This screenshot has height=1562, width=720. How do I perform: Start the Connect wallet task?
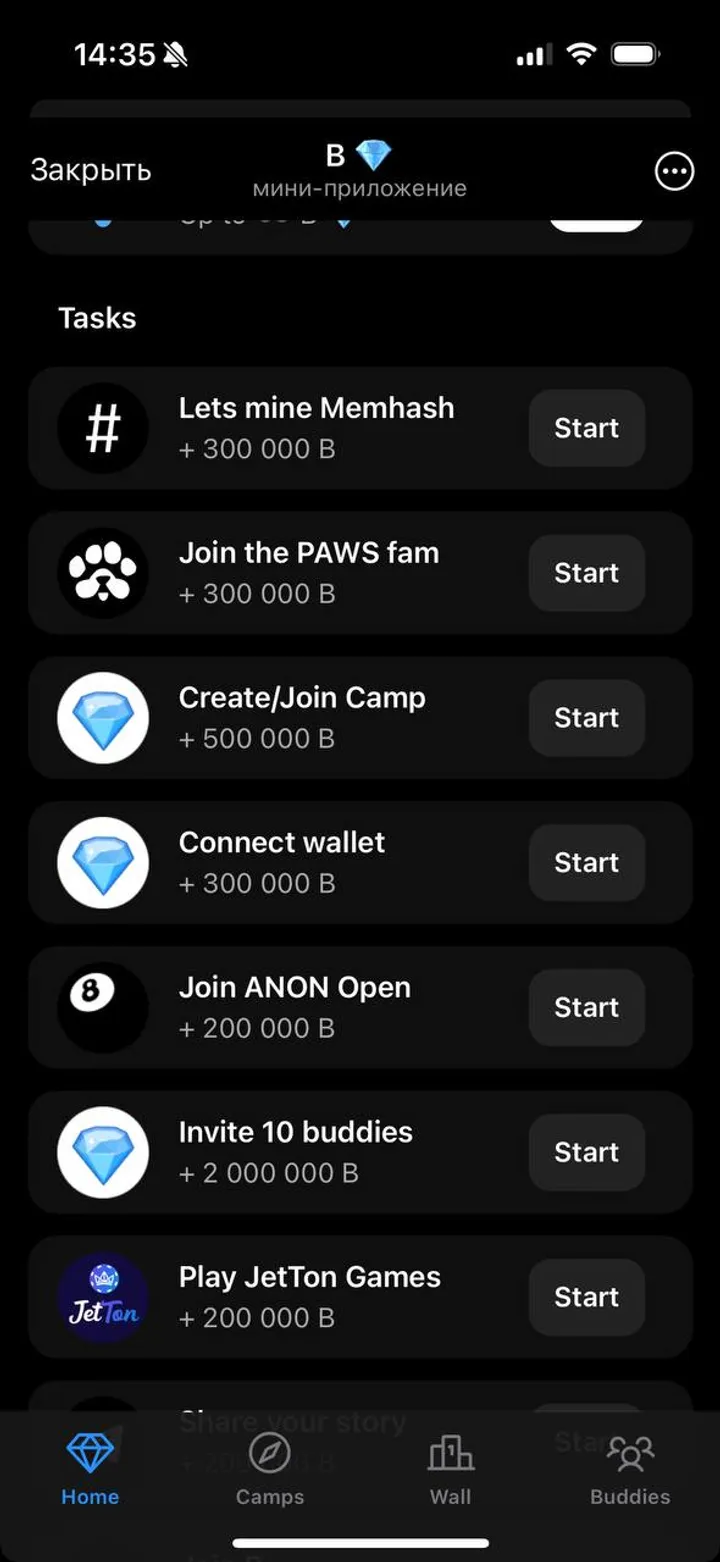[587, 863]
